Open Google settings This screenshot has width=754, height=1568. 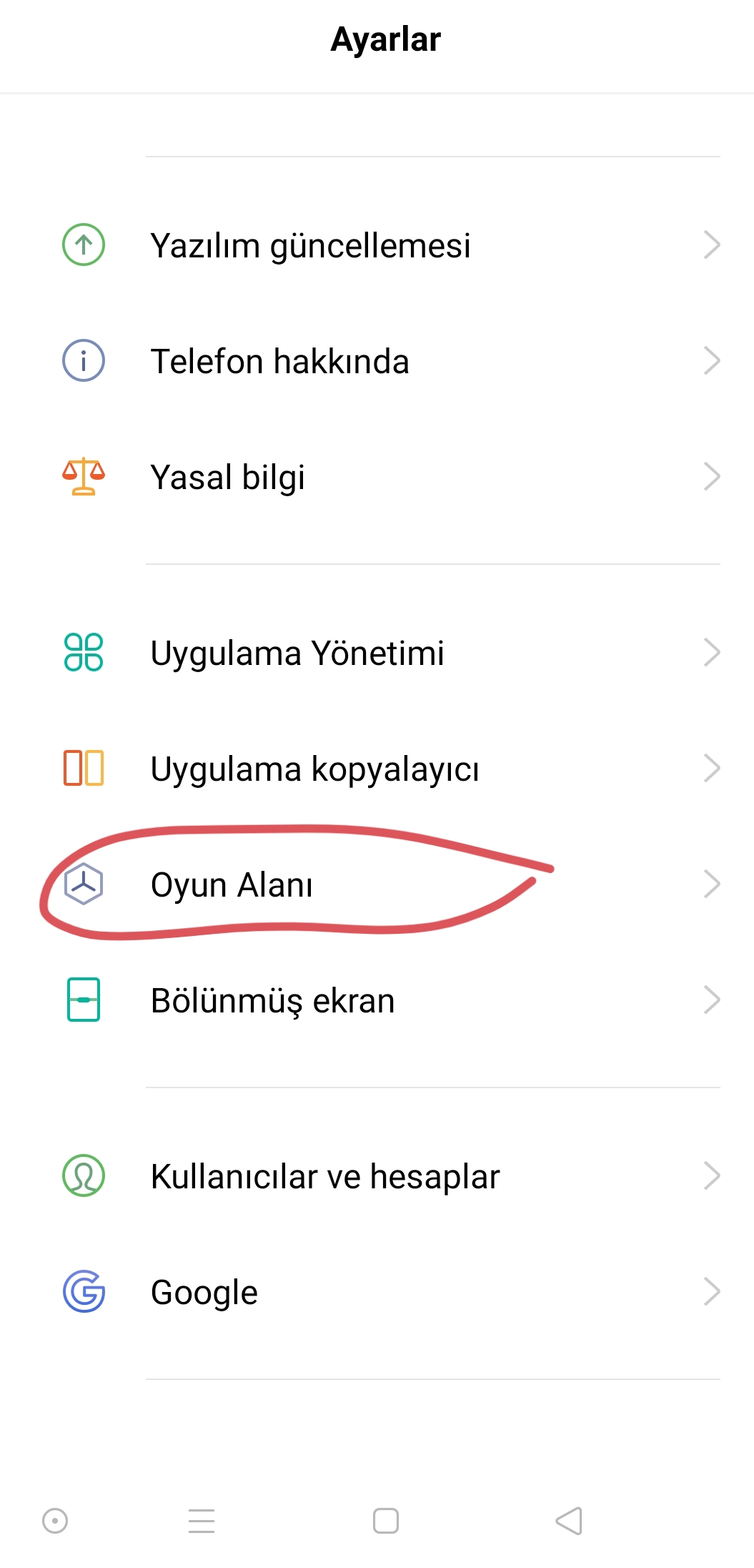pyautogui.click(x=377, y=1292)
